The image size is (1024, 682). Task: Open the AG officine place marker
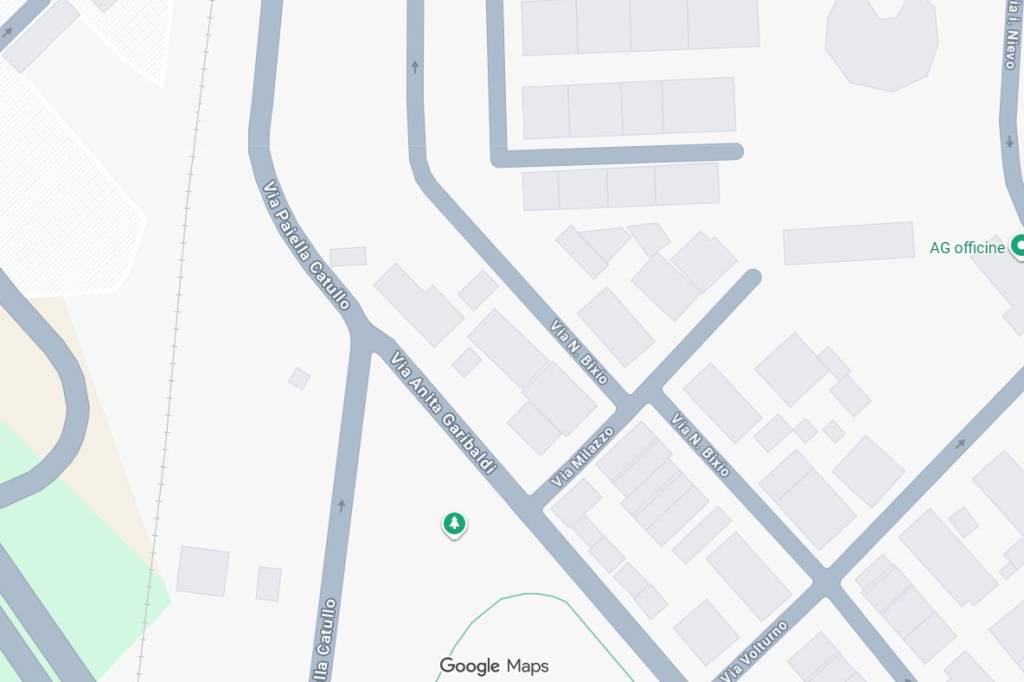pyautogui.click(x=1018, y=245)
